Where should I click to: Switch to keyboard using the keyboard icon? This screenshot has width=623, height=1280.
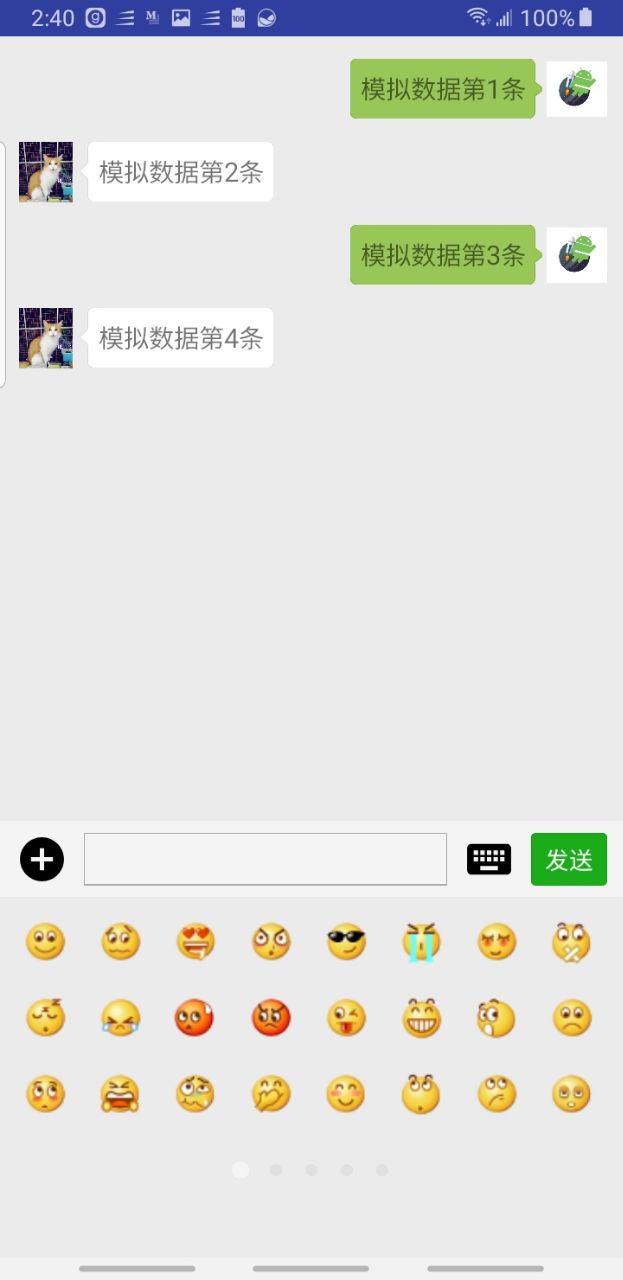(x=489, y=859)
